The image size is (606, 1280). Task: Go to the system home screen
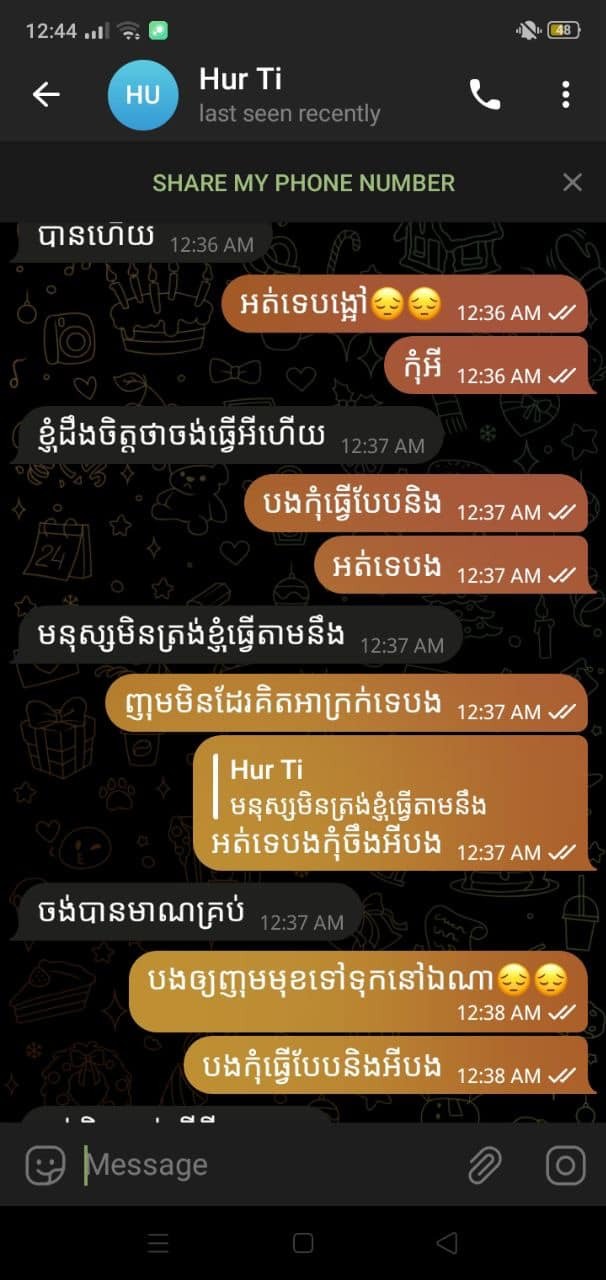pyautogui.click(x=303, y=1243)
